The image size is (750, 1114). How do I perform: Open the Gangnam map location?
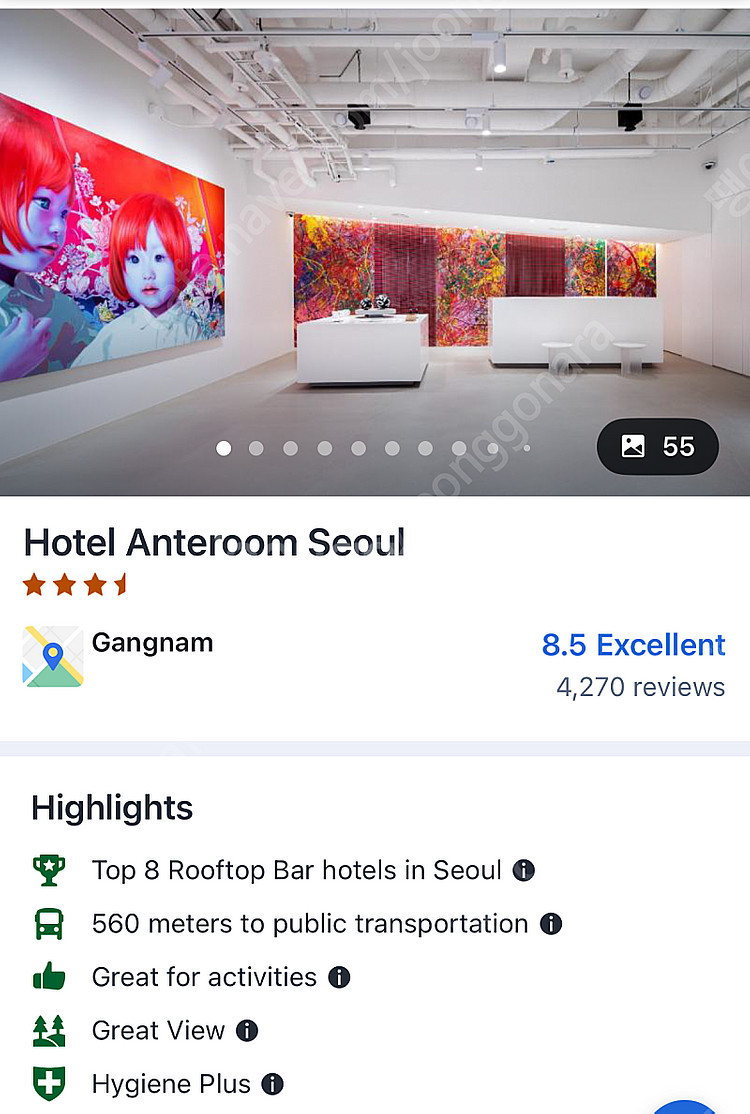53,656
